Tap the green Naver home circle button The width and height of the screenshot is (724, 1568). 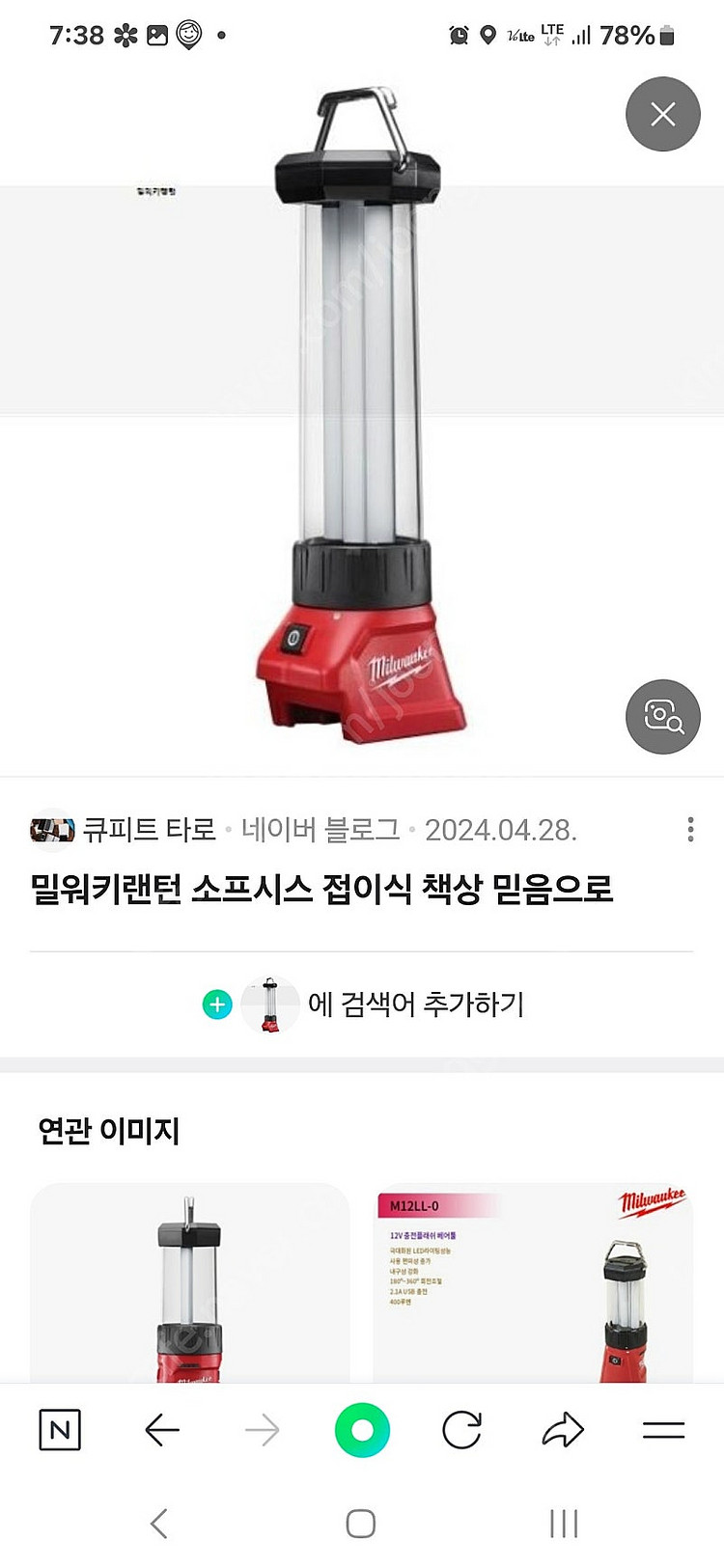[361, 1432]
